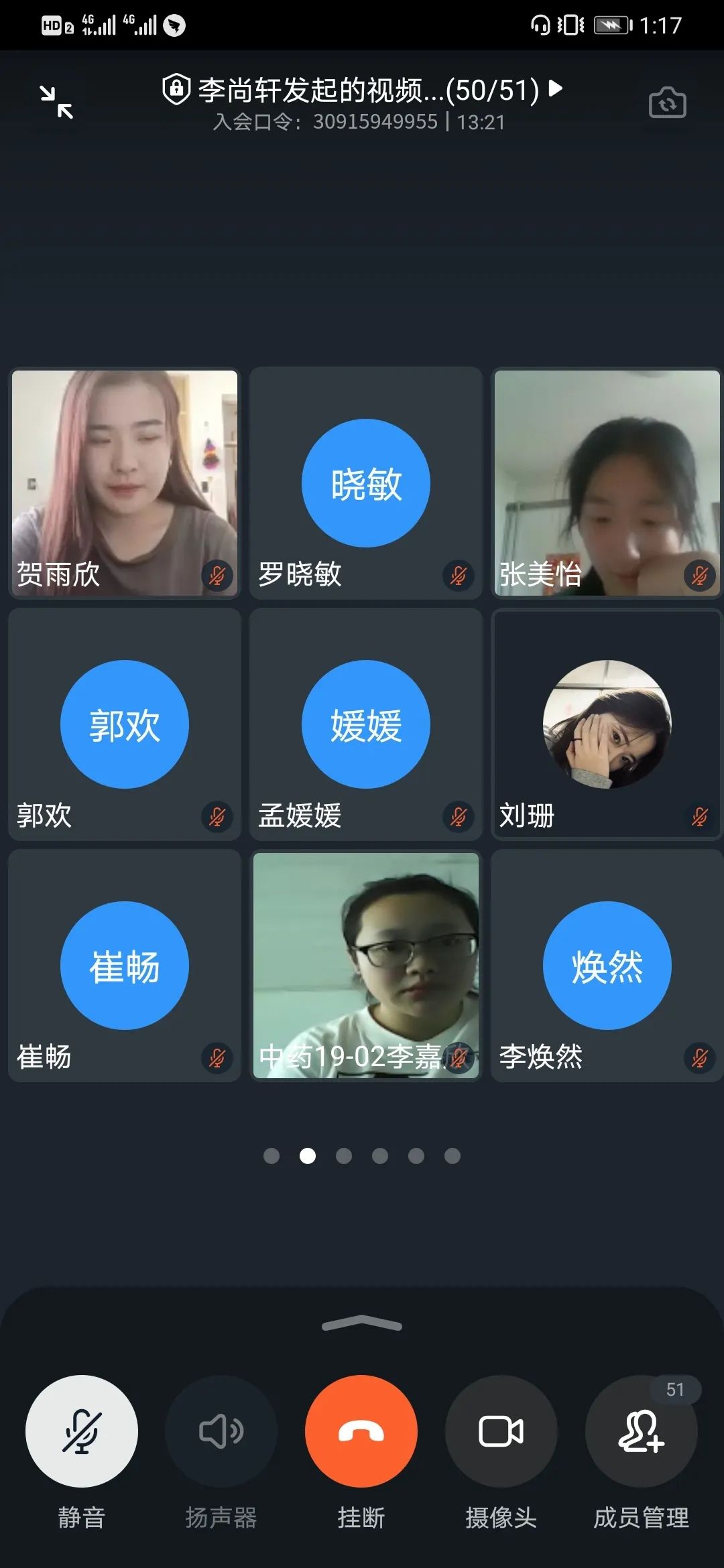Switch camera with the flip icon

[667, 103]
